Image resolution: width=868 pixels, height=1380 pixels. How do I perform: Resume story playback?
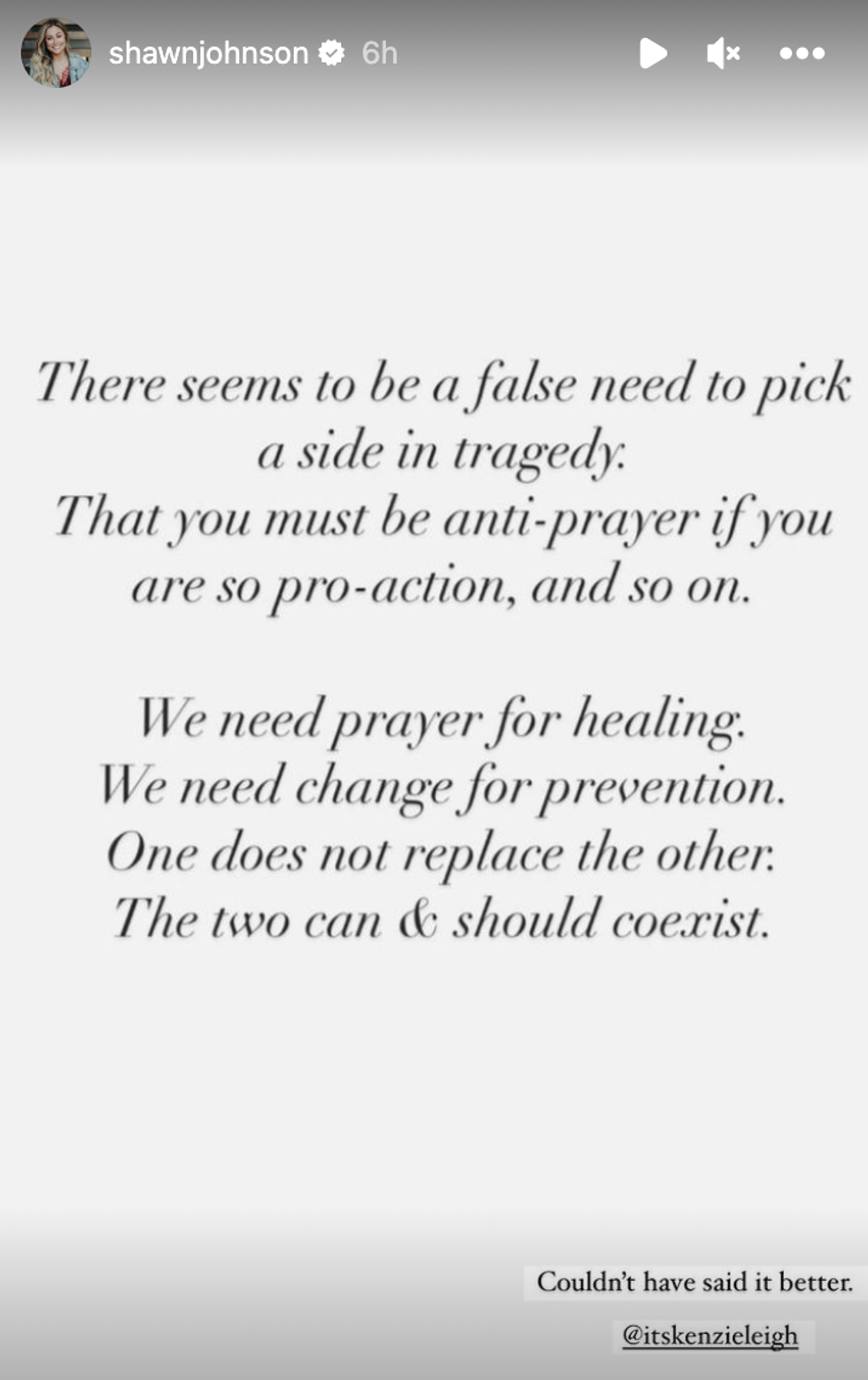tap(653, 53)
